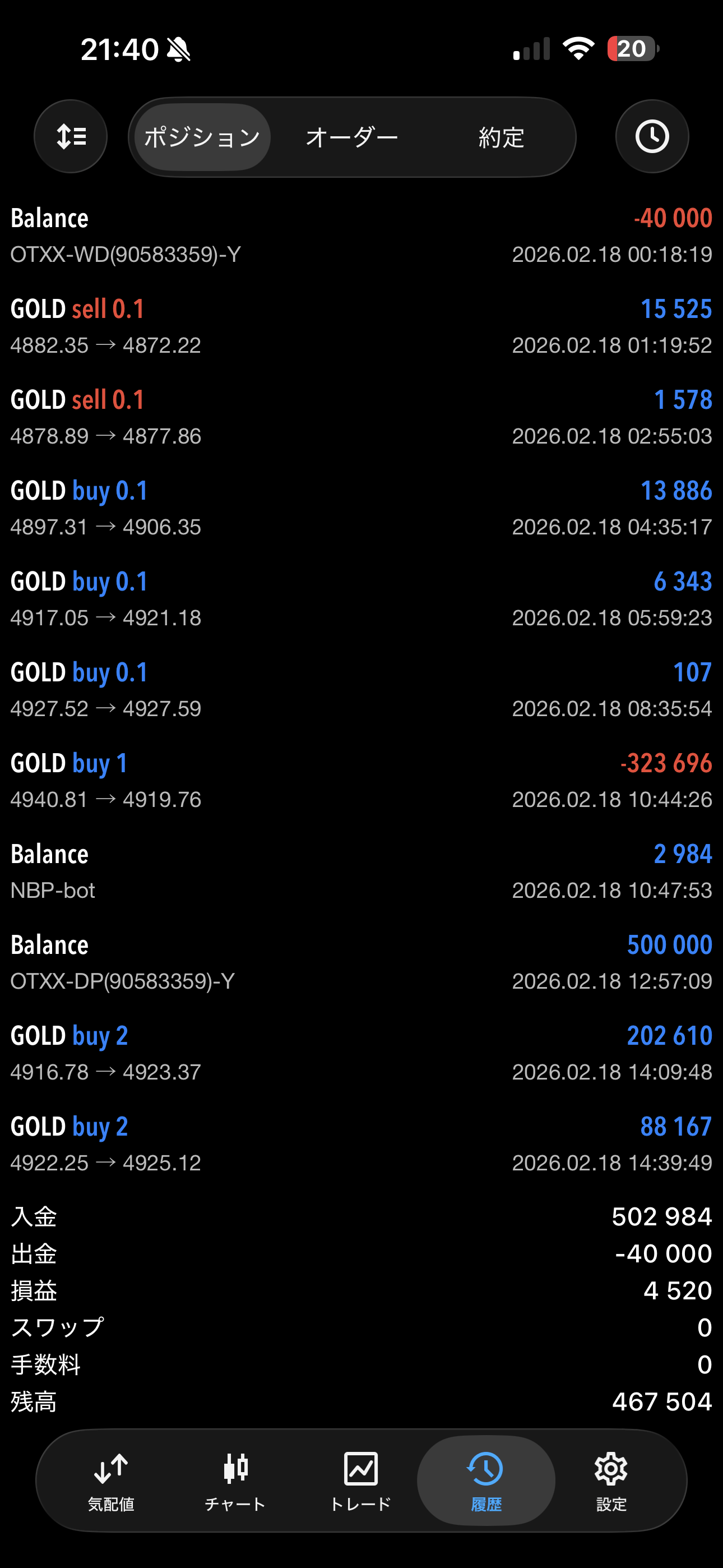Select the 履歴 history tab
Screen dimensions: 723x1568
(x=486, y=1481)
